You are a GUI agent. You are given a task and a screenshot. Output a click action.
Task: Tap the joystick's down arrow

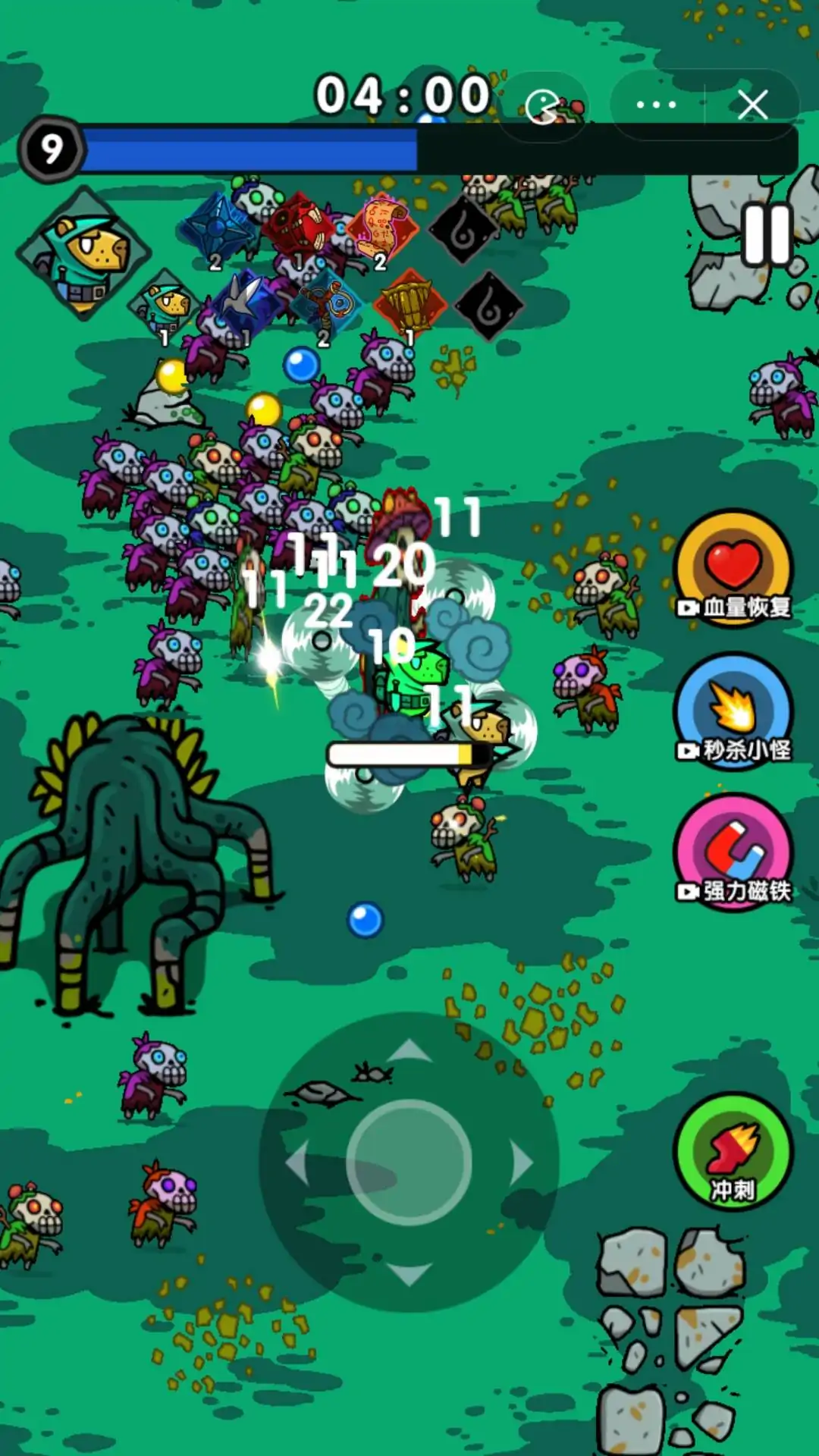(409, 1273)
